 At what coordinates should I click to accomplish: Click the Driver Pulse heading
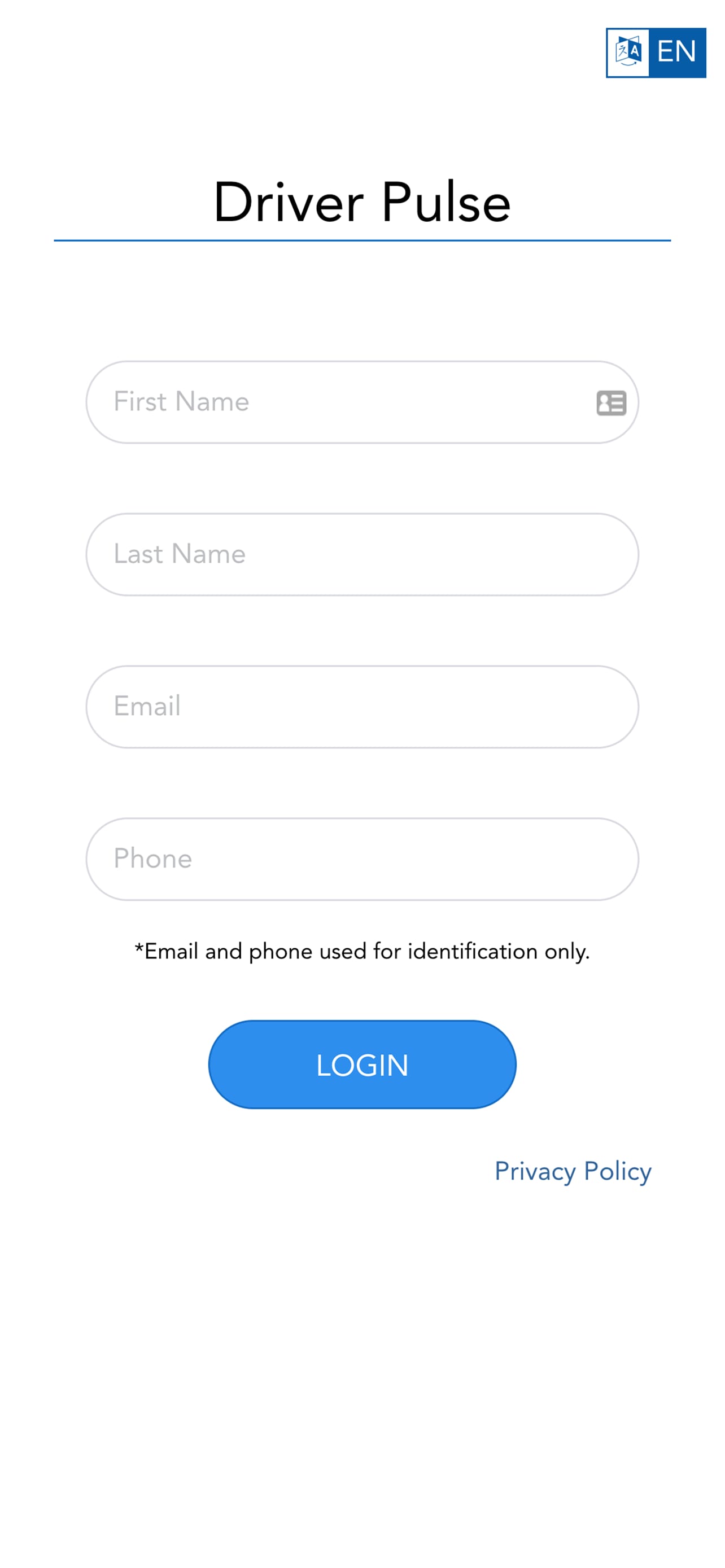pyautogui.click(x=362, y=200)
